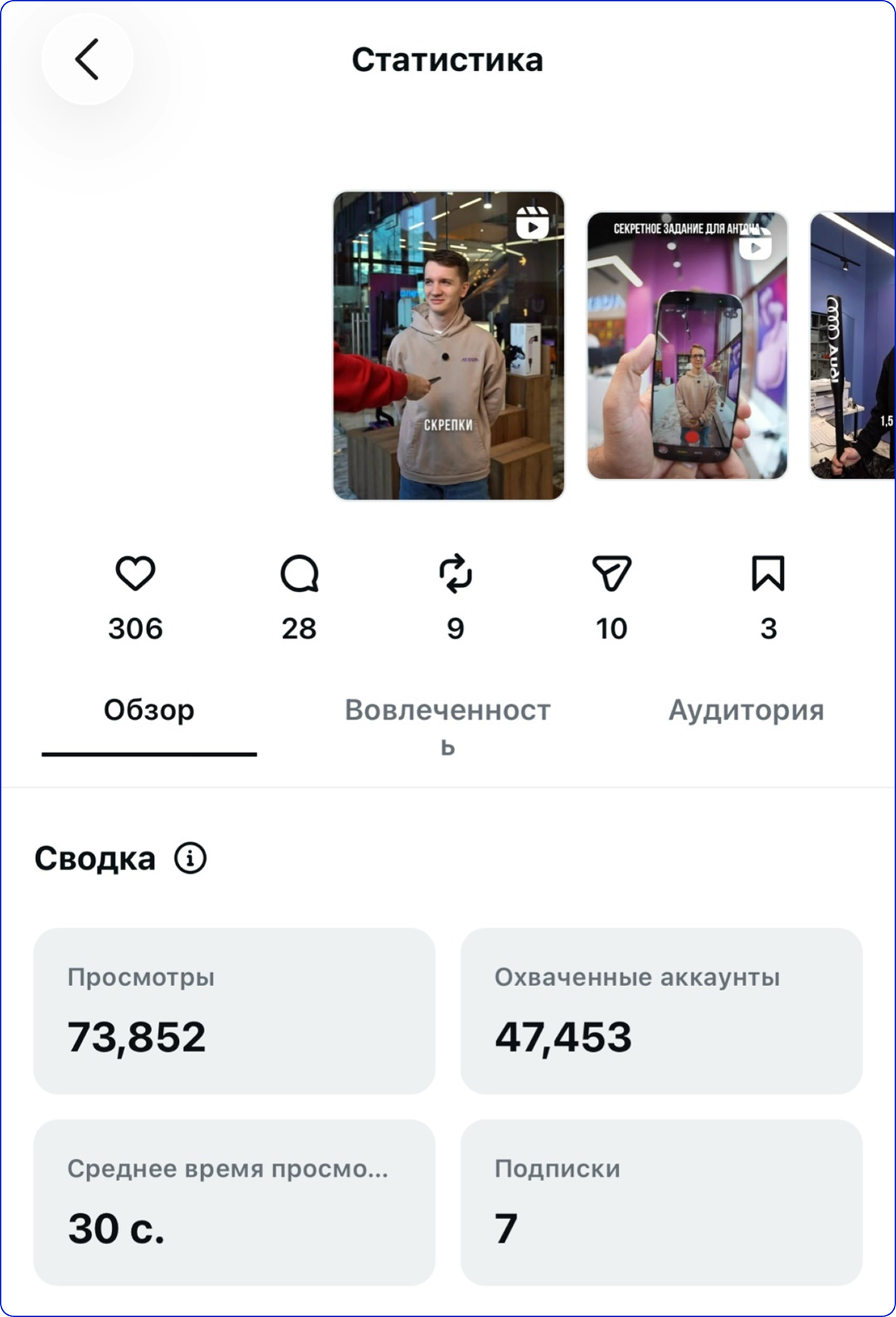896x1317 pixels.
Task: Go back using the top-left arrow
Action: tap(87, 60)
